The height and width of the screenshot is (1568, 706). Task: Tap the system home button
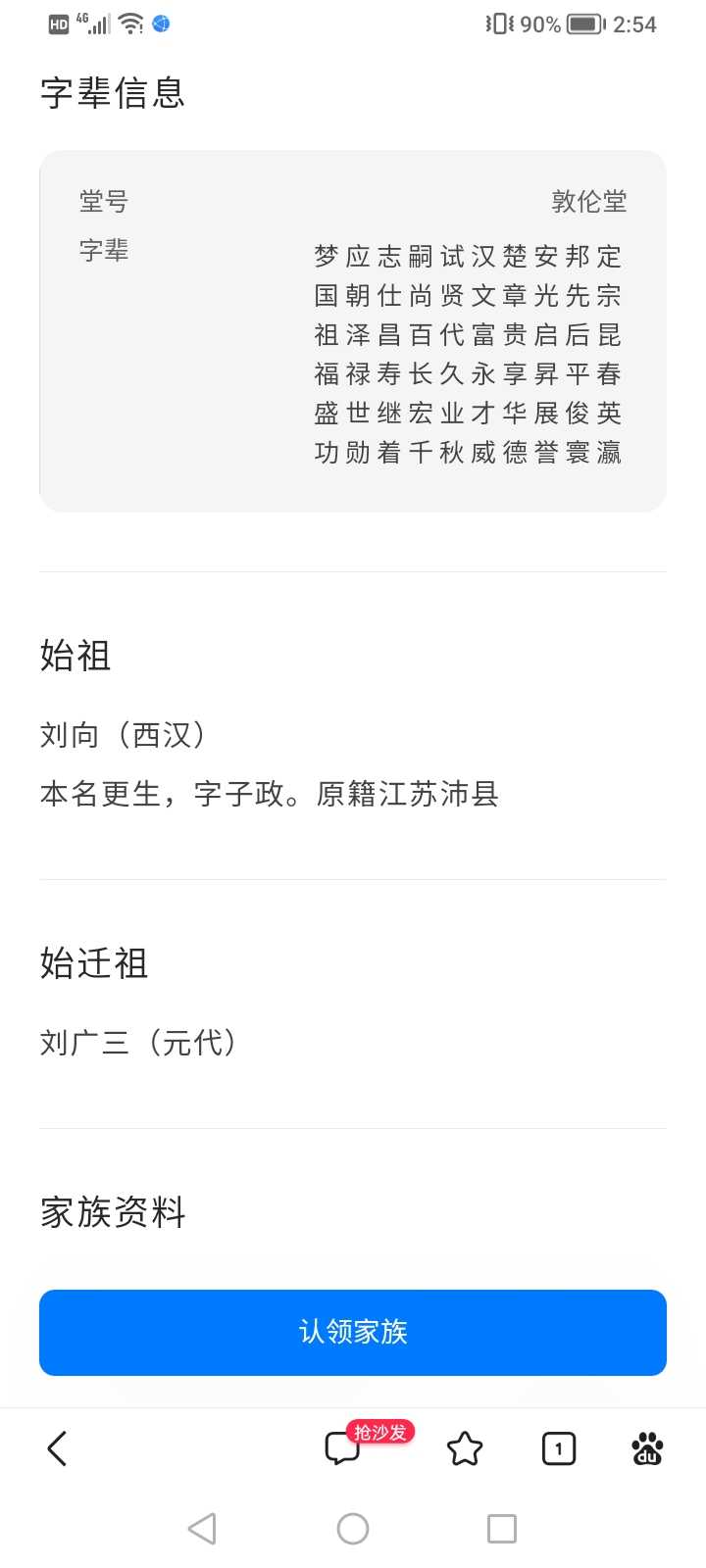(x=353, y=1529)
